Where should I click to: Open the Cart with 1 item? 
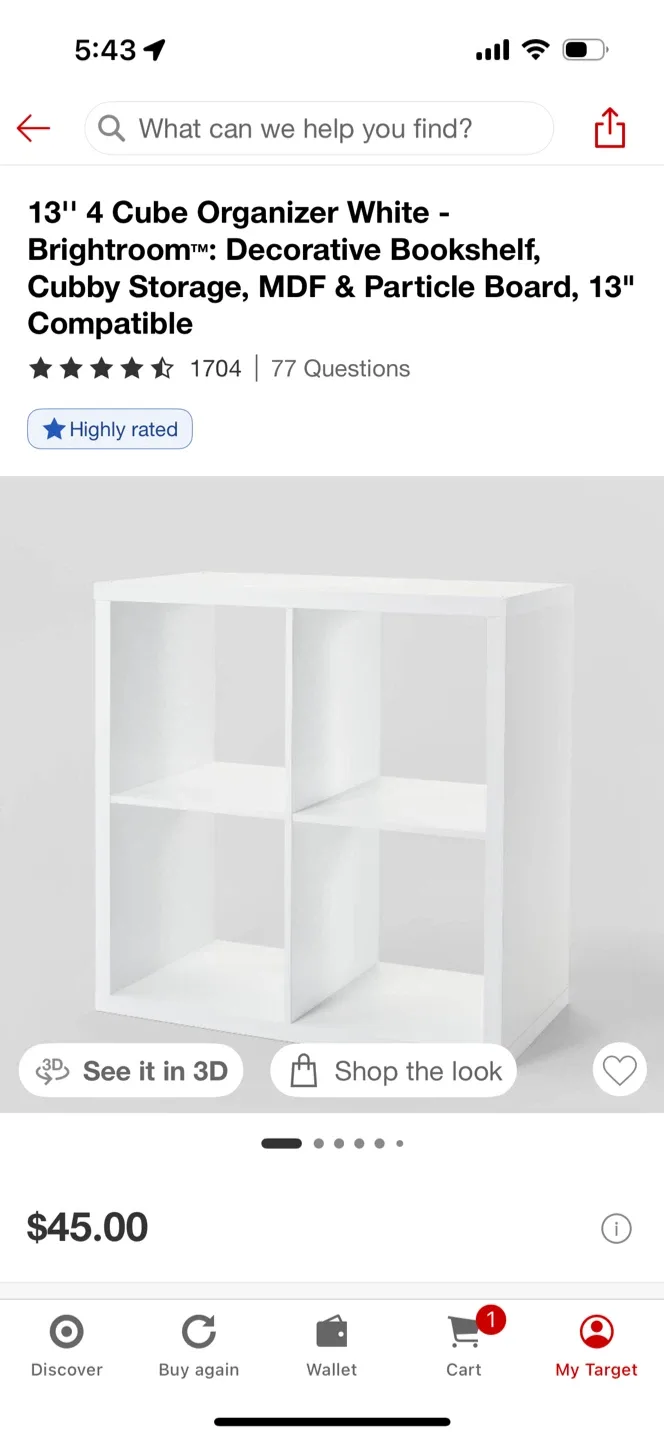[x=464, y=1347]
